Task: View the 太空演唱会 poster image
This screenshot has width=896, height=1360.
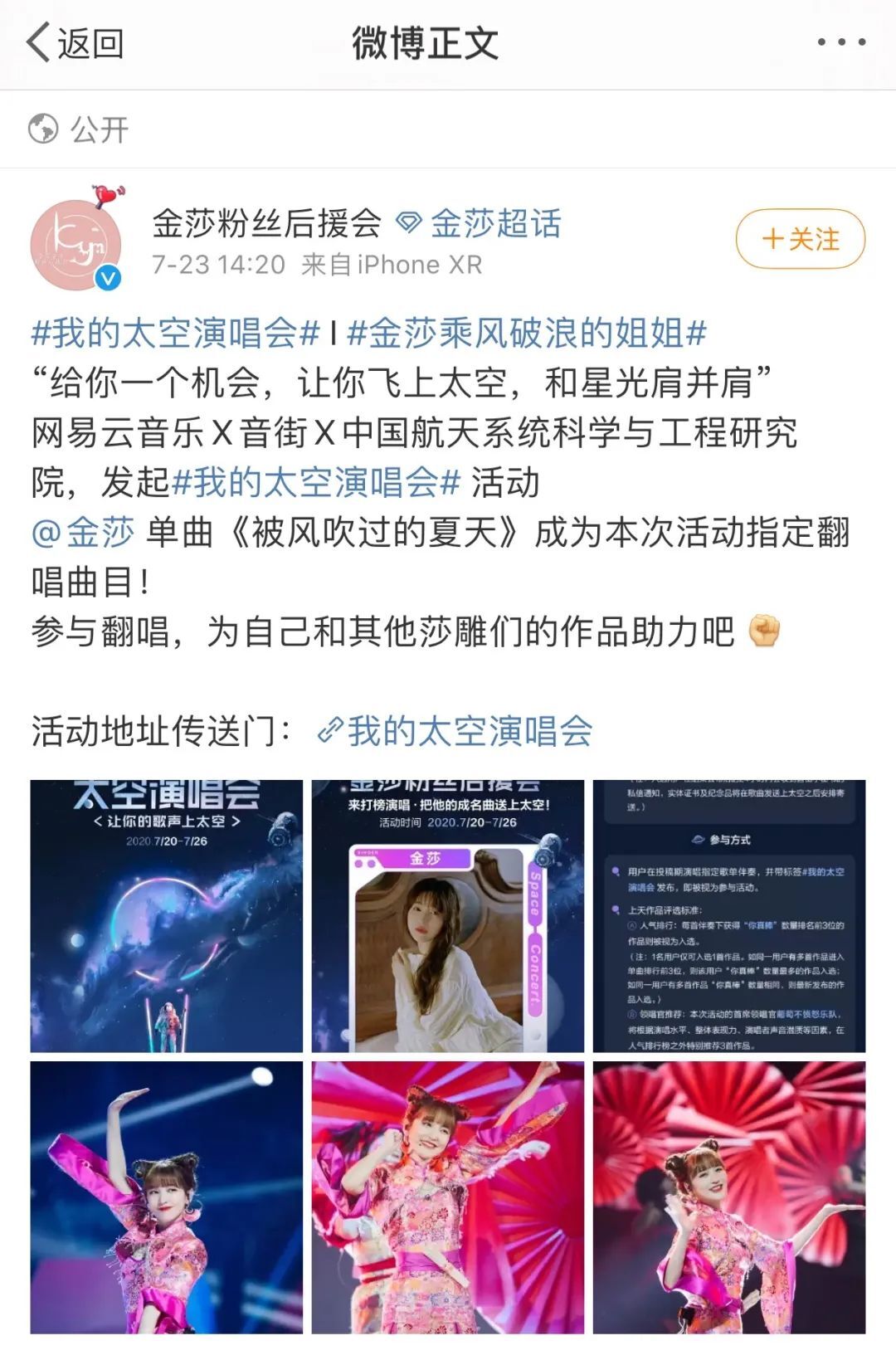Action: tap(167, 916)
